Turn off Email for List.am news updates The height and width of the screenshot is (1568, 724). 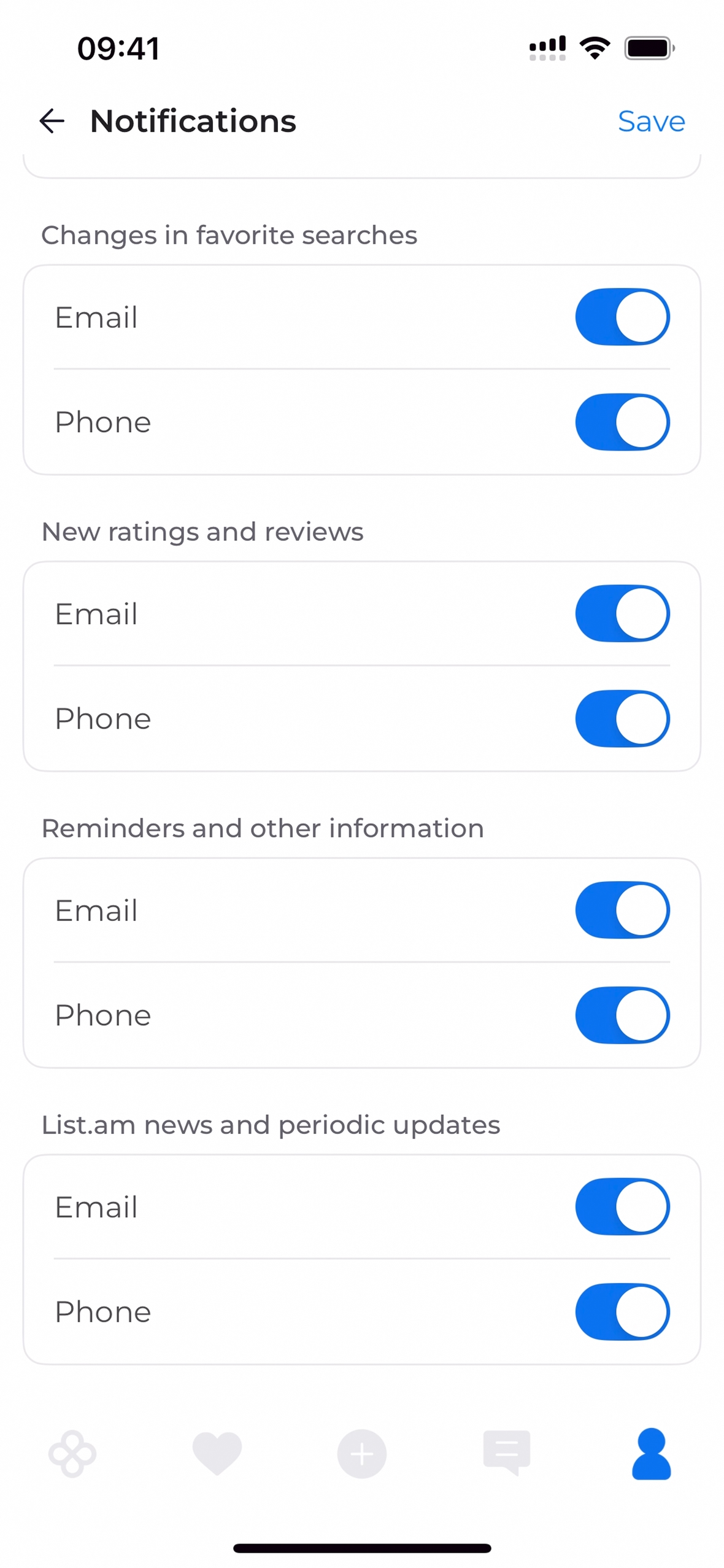pos(622,1206)
